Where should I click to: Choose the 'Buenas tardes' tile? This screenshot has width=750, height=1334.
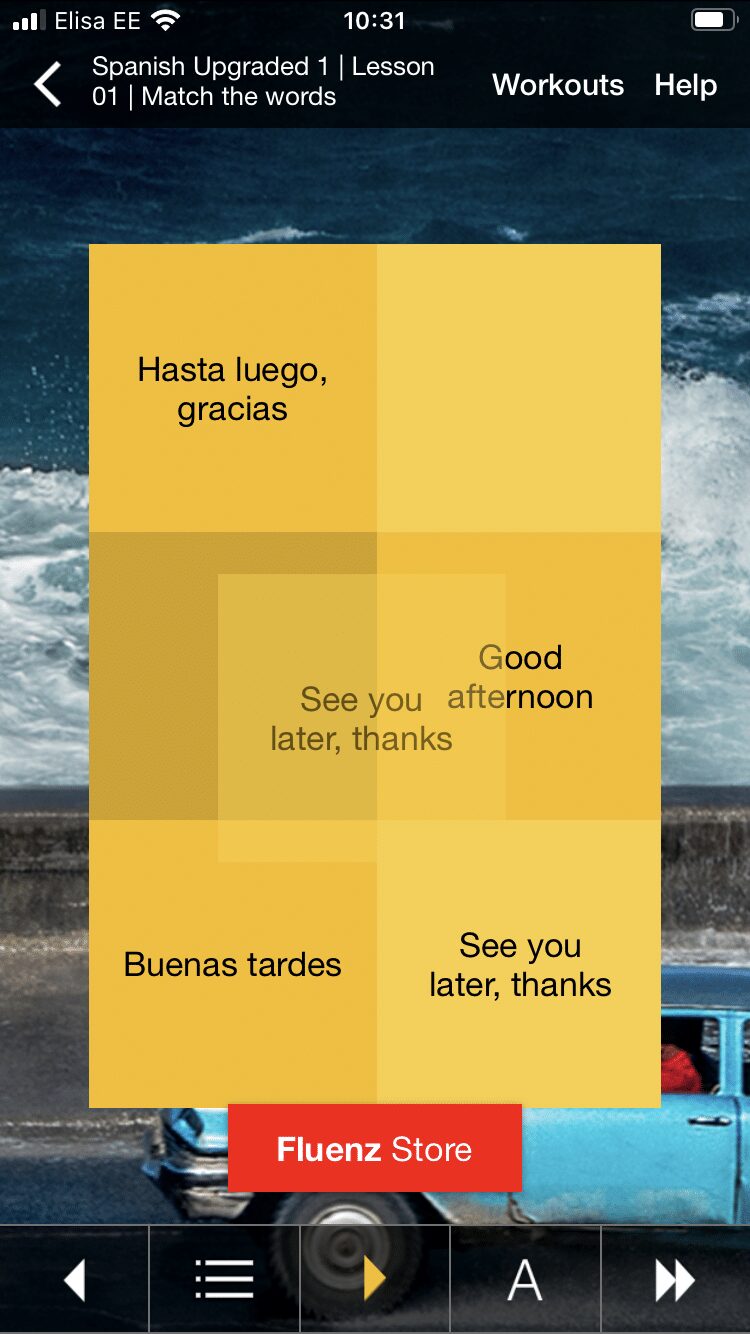click(232, 964)
